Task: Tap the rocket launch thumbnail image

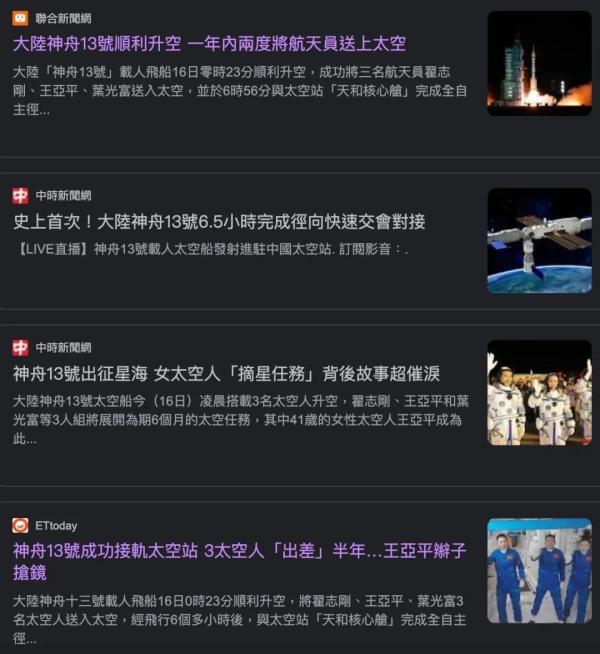Action: pos(539,63)
